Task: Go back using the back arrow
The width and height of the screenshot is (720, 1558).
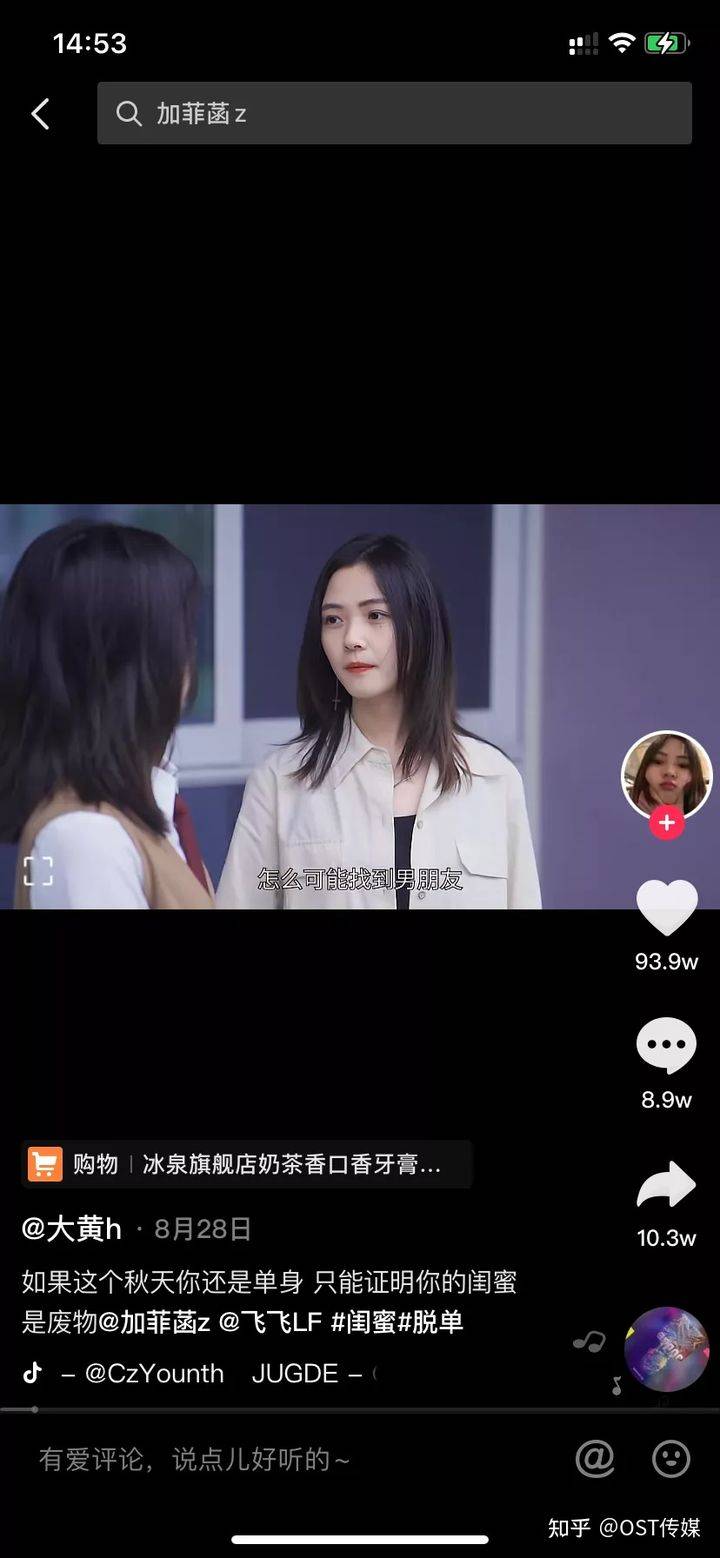Action: pyautogui.click(x=40, y=114)
